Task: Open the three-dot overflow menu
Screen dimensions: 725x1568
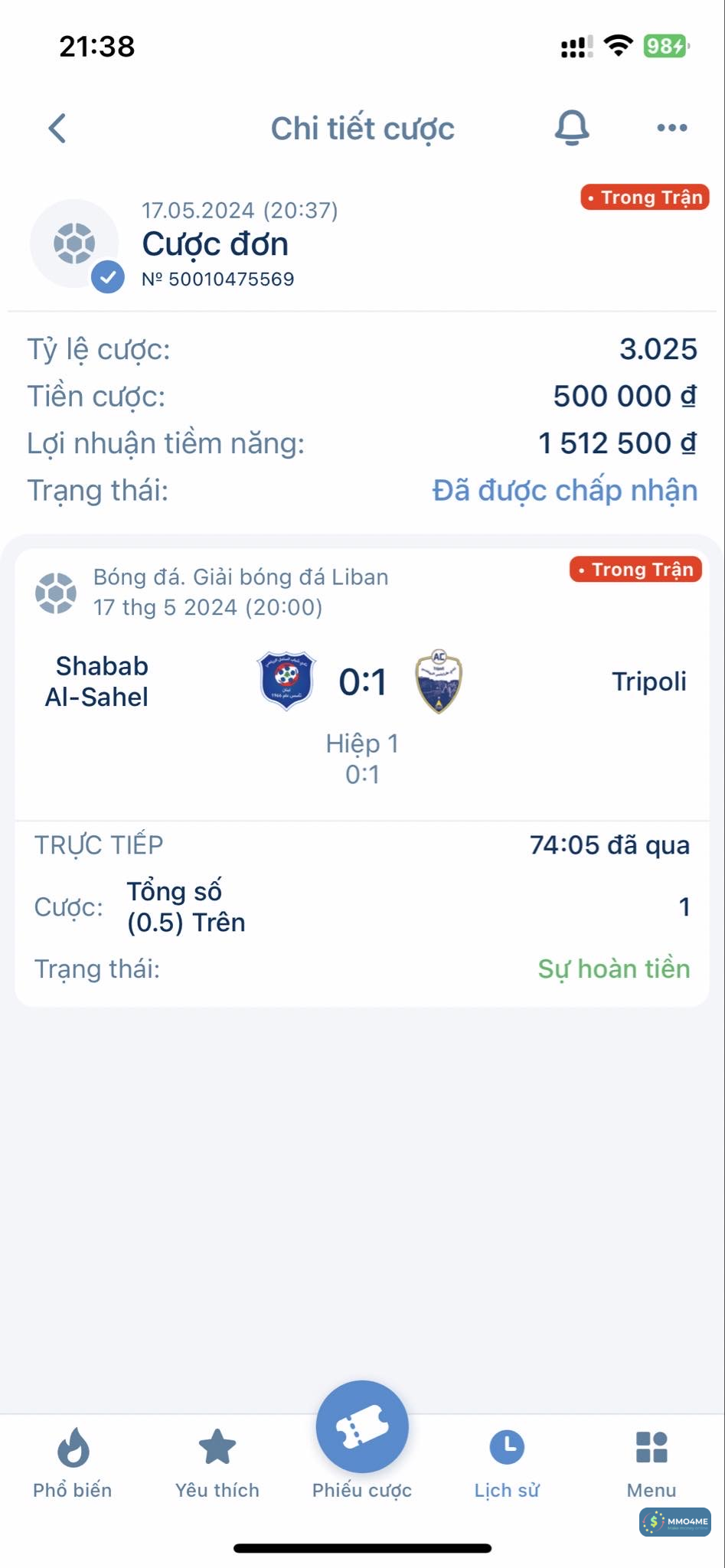Action: point(671,128)
